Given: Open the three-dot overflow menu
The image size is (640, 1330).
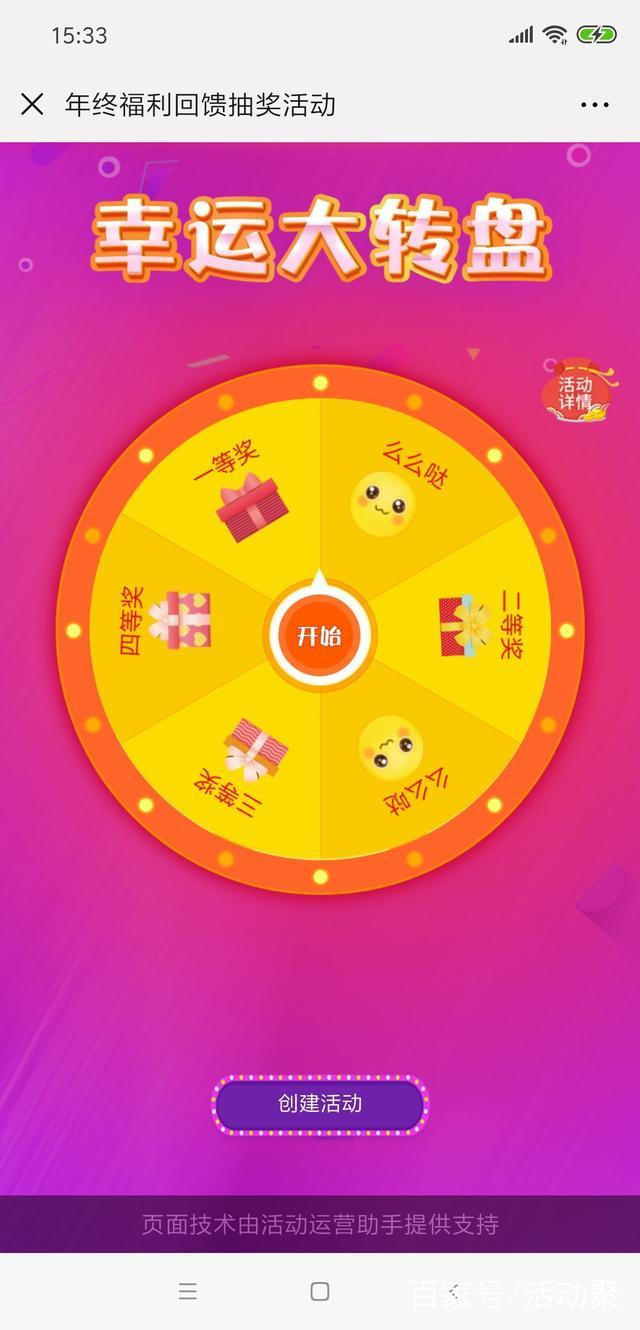Looking at the screenshot, I should [594, 105].
